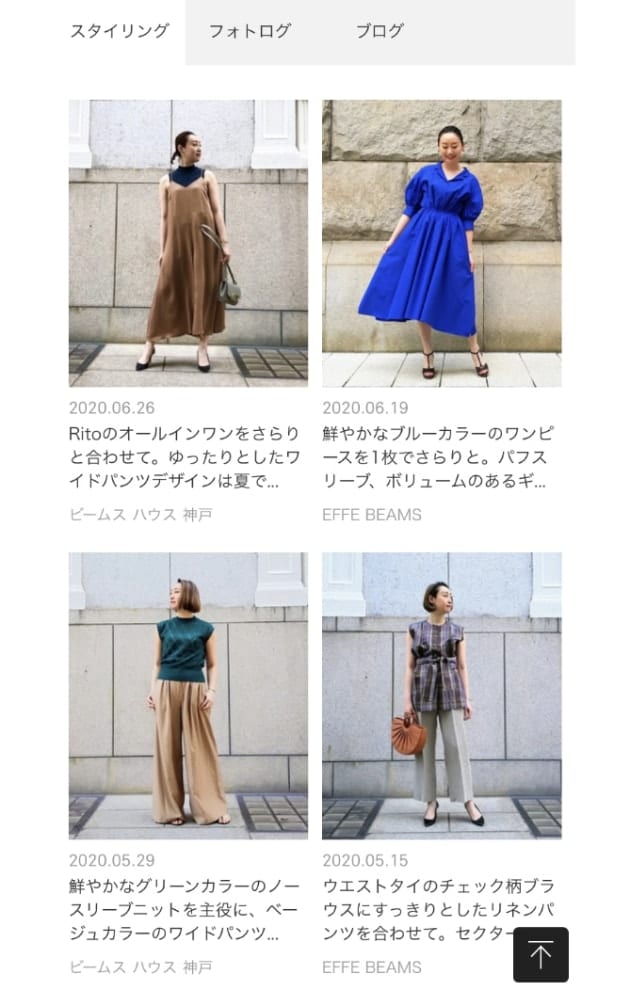Open the ブログ tab
Viewport: 630px width, 990px height.
coord(380,31)
